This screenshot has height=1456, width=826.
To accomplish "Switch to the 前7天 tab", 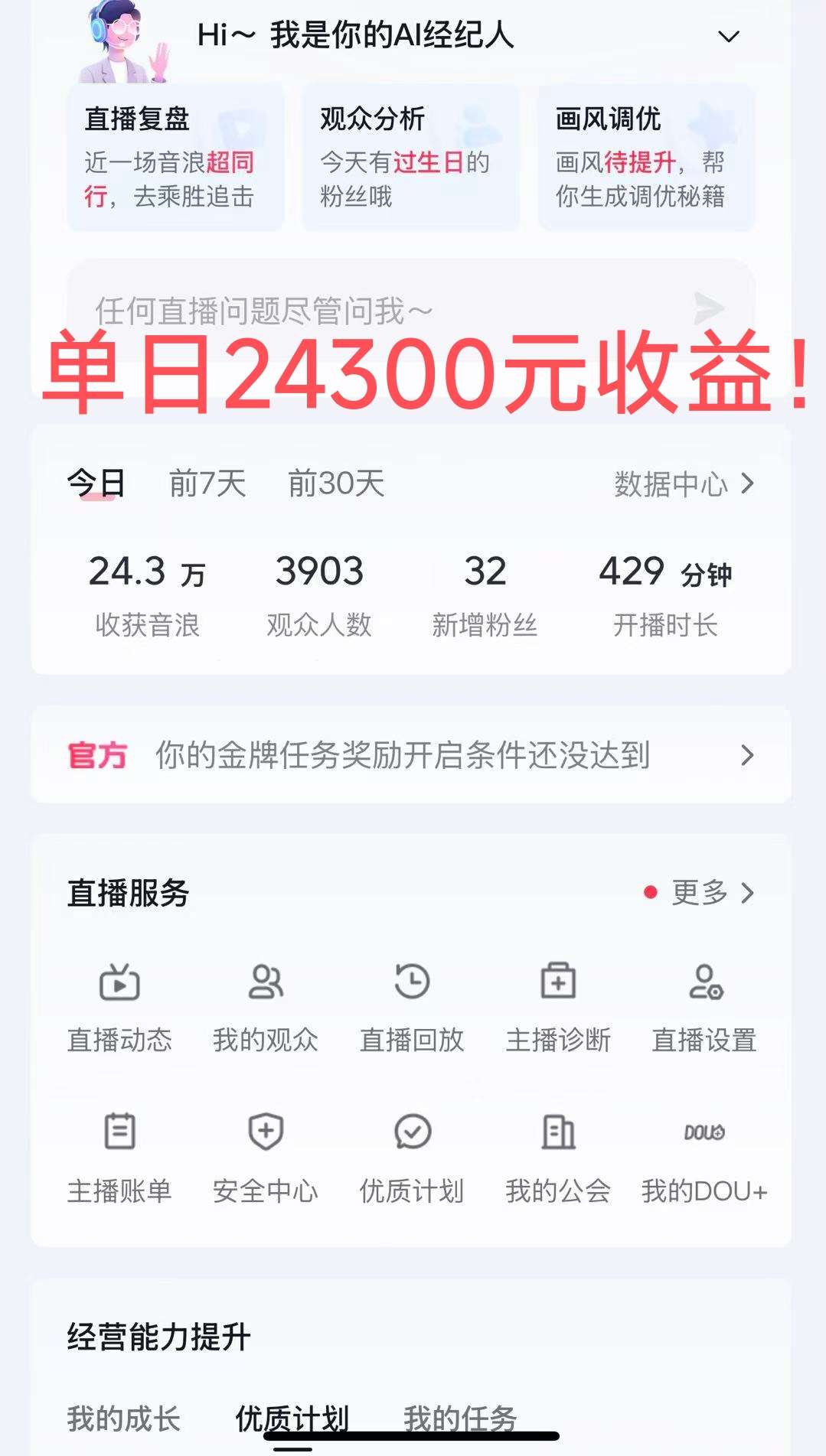I will pyautogui.click(x=207, y=484).
